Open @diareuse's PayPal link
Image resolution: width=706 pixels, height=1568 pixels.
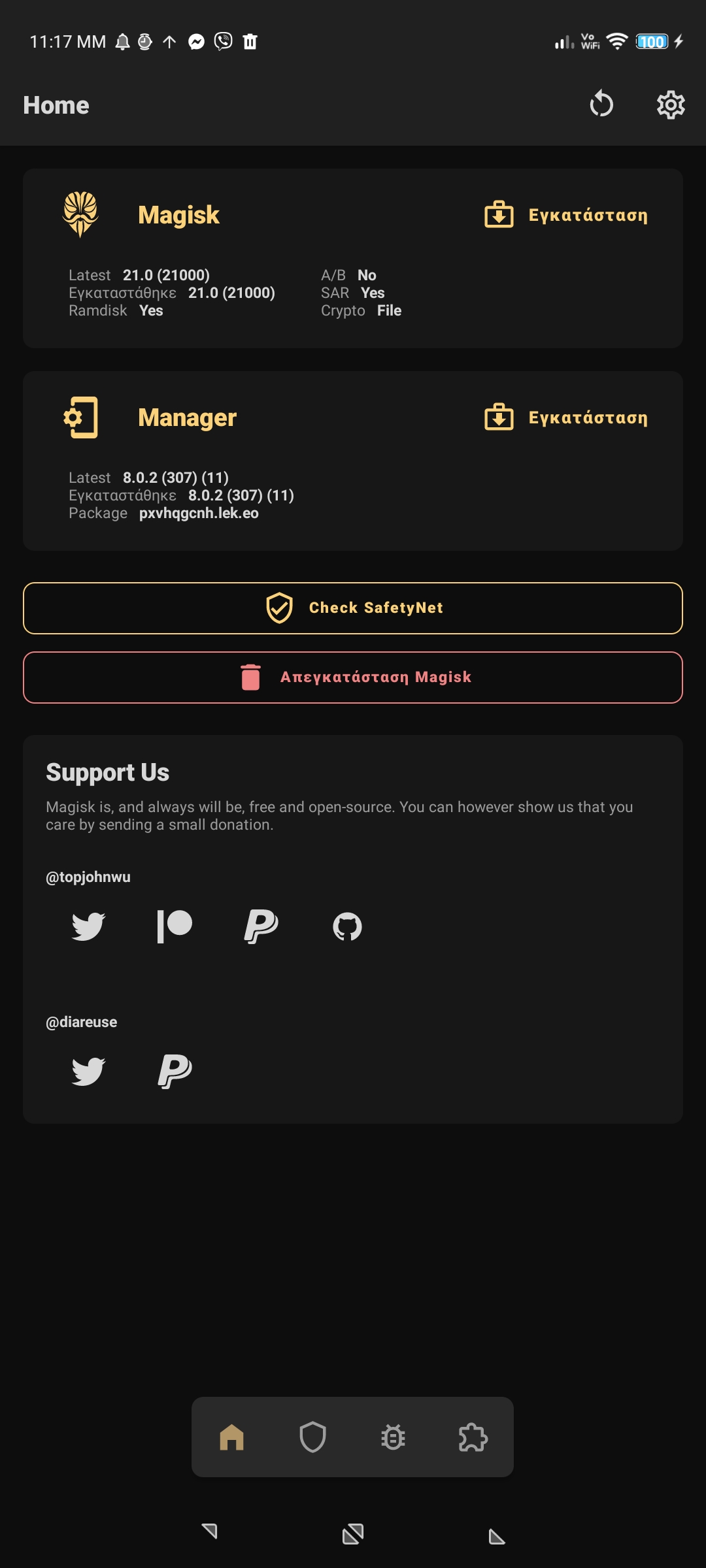tap(175, 1071)
